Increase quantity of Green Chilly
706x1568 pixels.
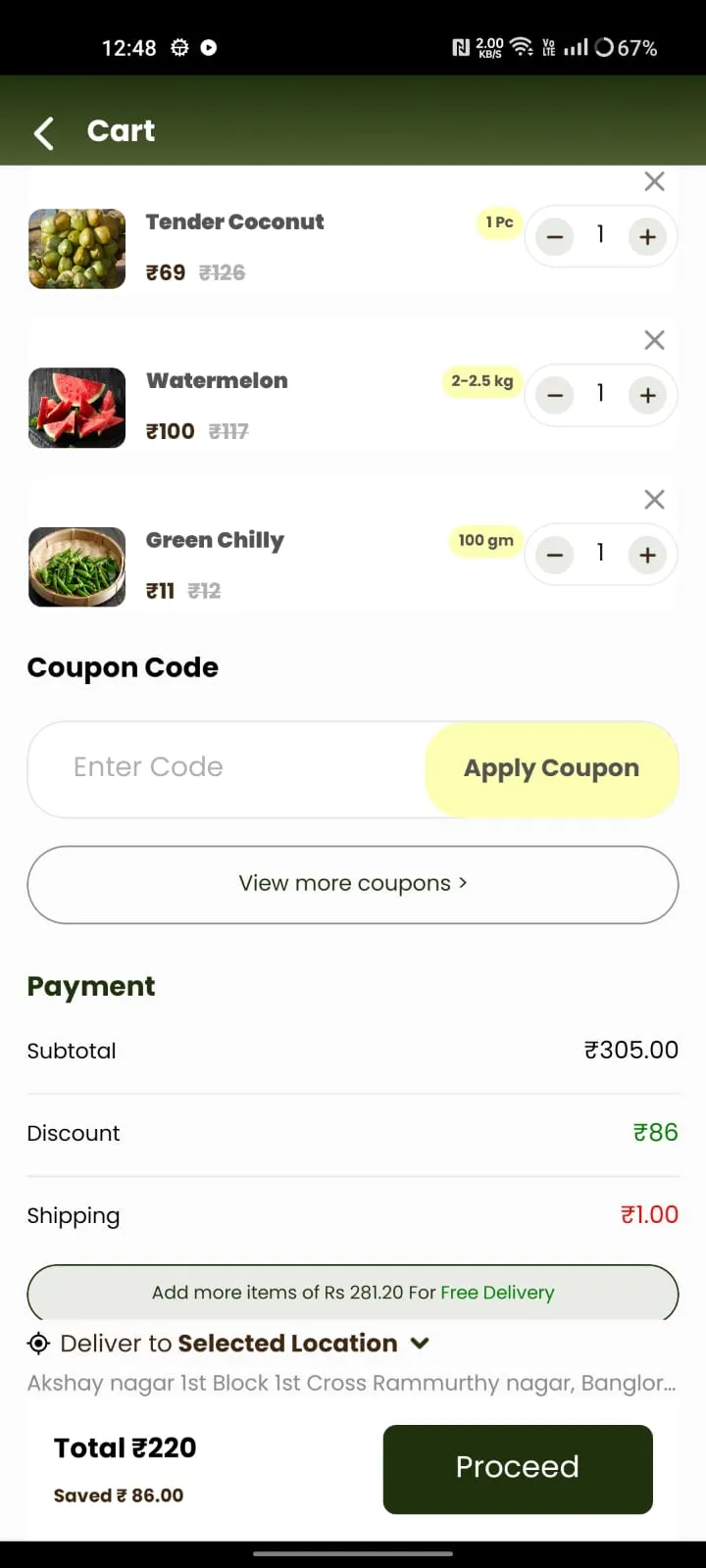[x=647, y=554]
